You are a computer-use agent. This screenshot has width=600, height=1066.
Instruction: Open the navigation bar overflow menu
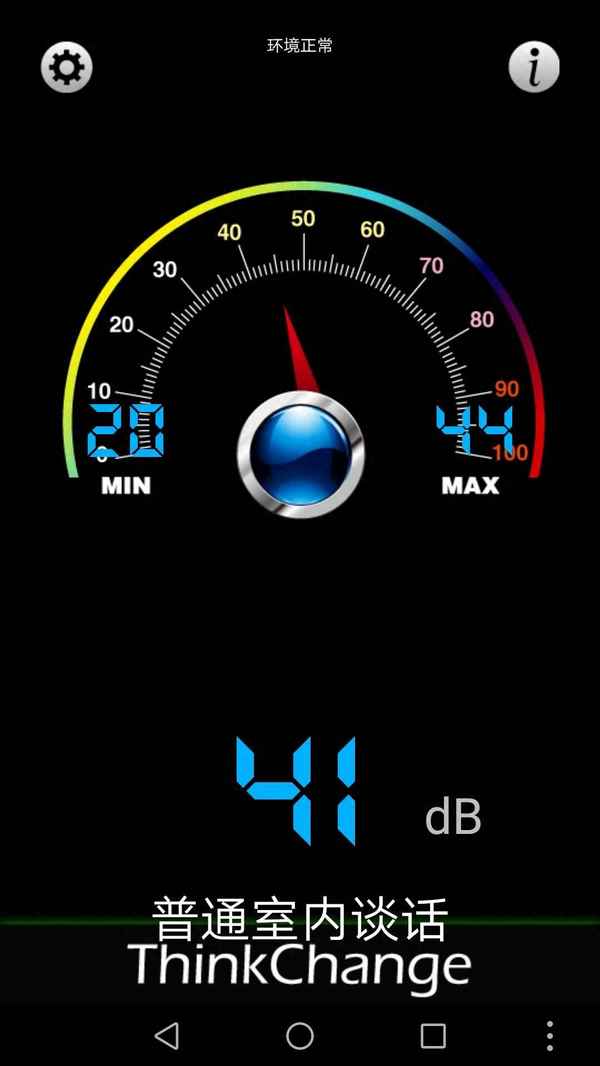549,1035
